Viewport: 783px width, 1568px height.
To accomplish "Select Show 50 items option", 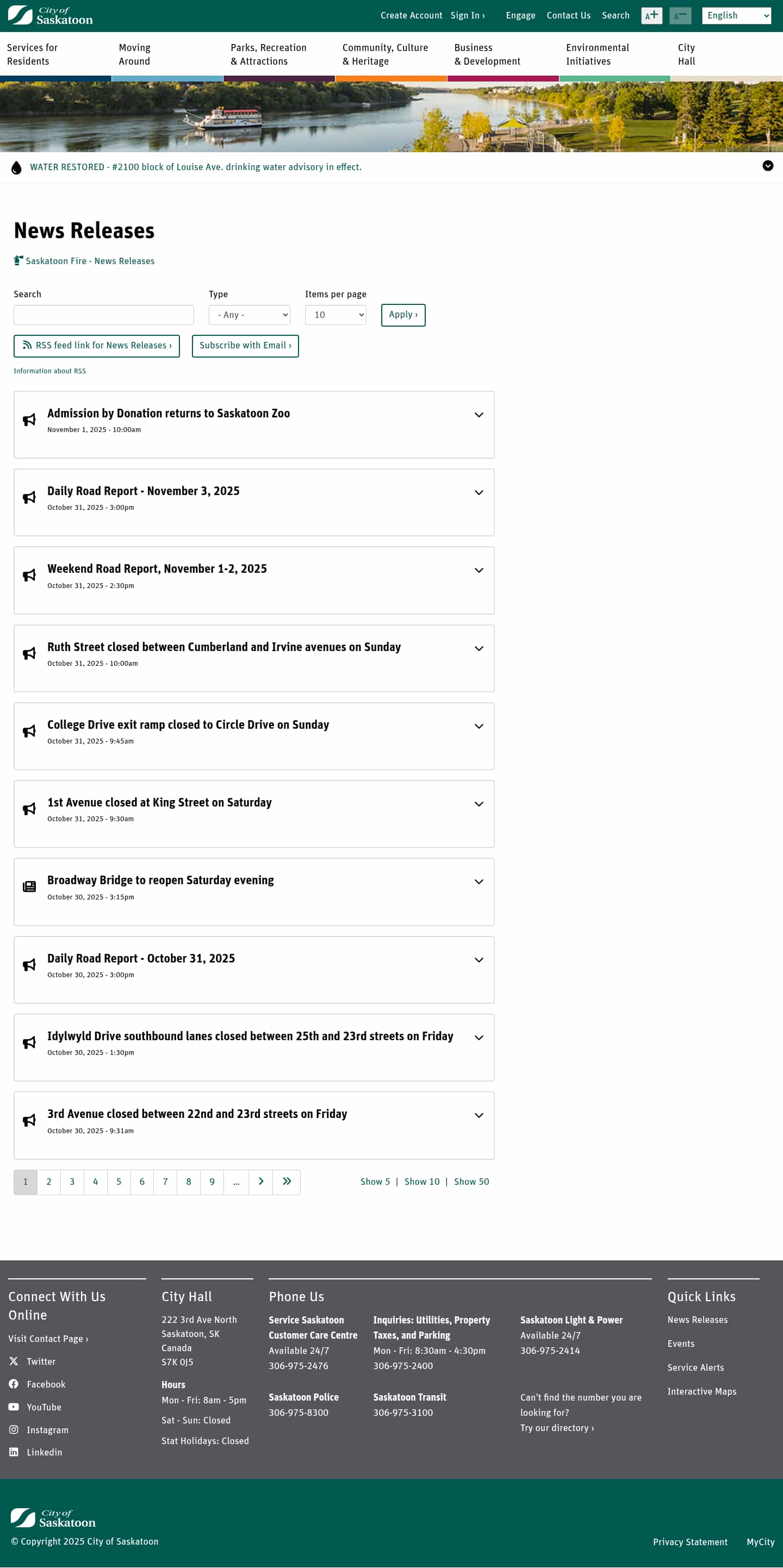I will pos(471,1182).
